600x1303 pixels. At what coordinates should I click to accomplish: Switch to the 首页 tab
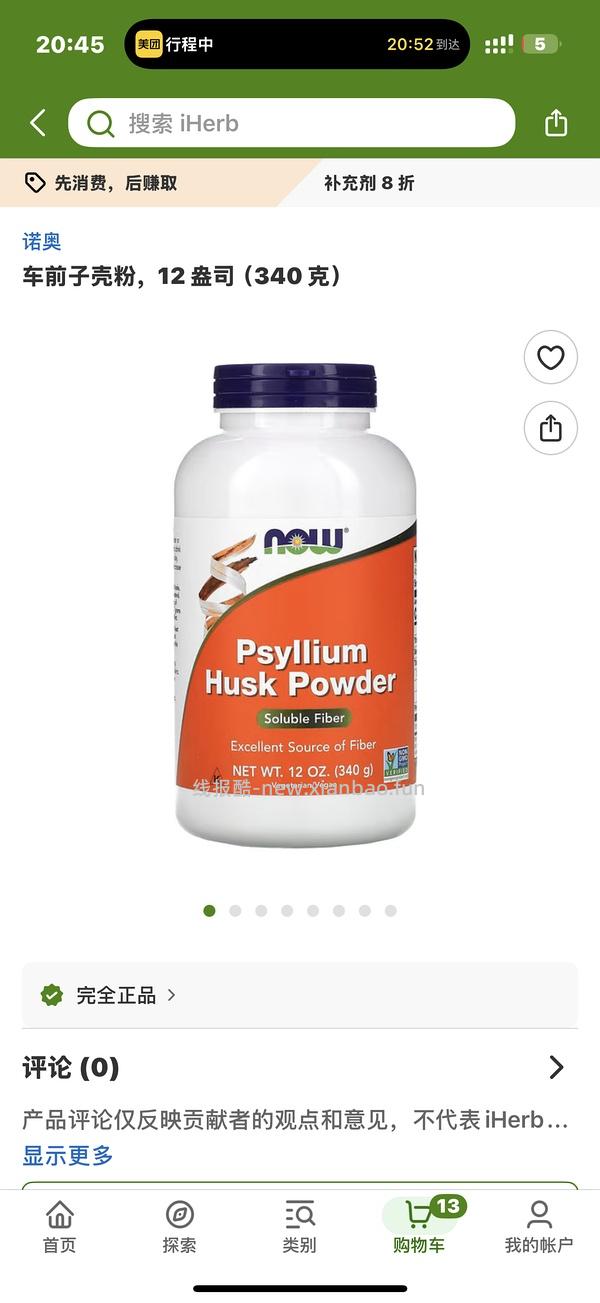coord(60,1227)
